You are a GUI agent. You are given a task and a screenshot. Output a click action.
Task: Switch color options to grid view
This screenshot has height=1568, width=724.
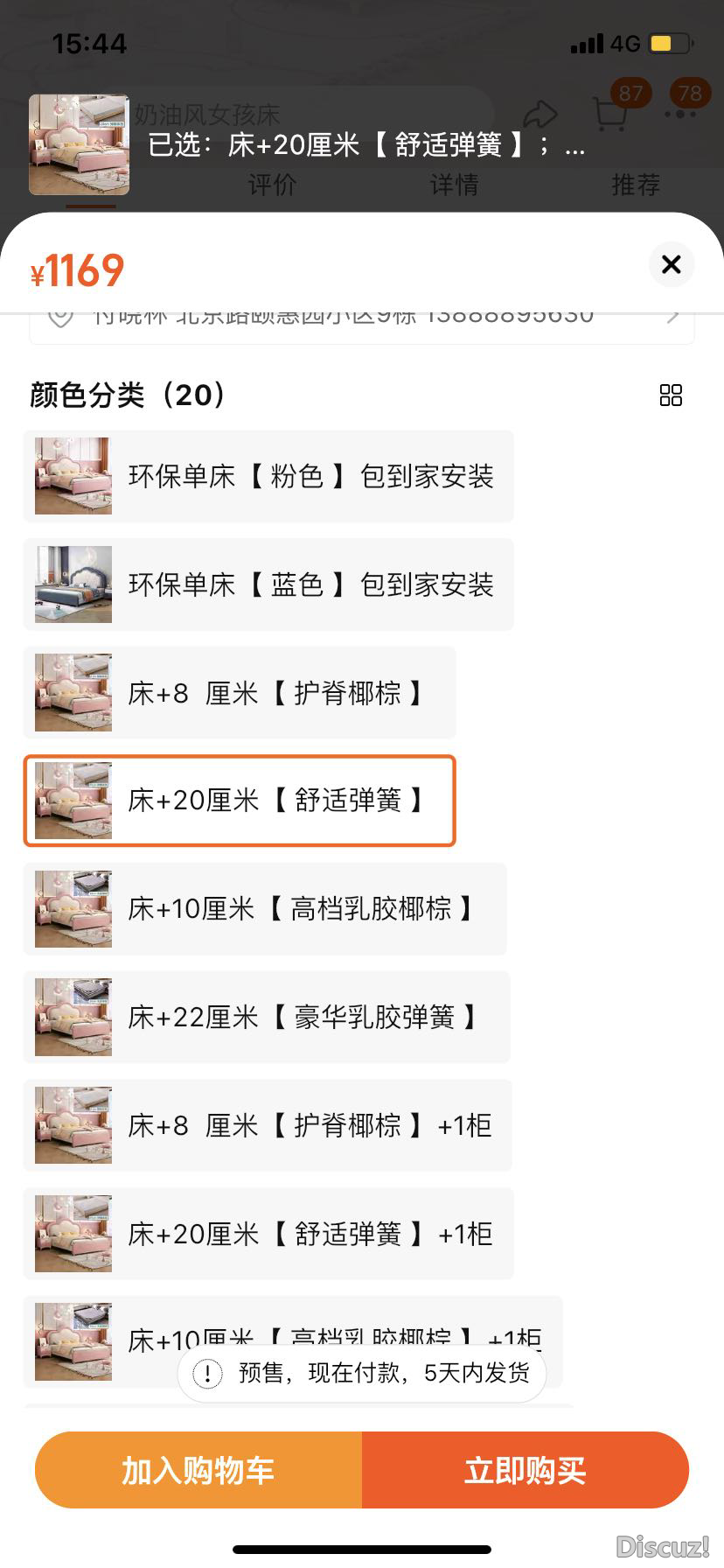click(671, 395)
